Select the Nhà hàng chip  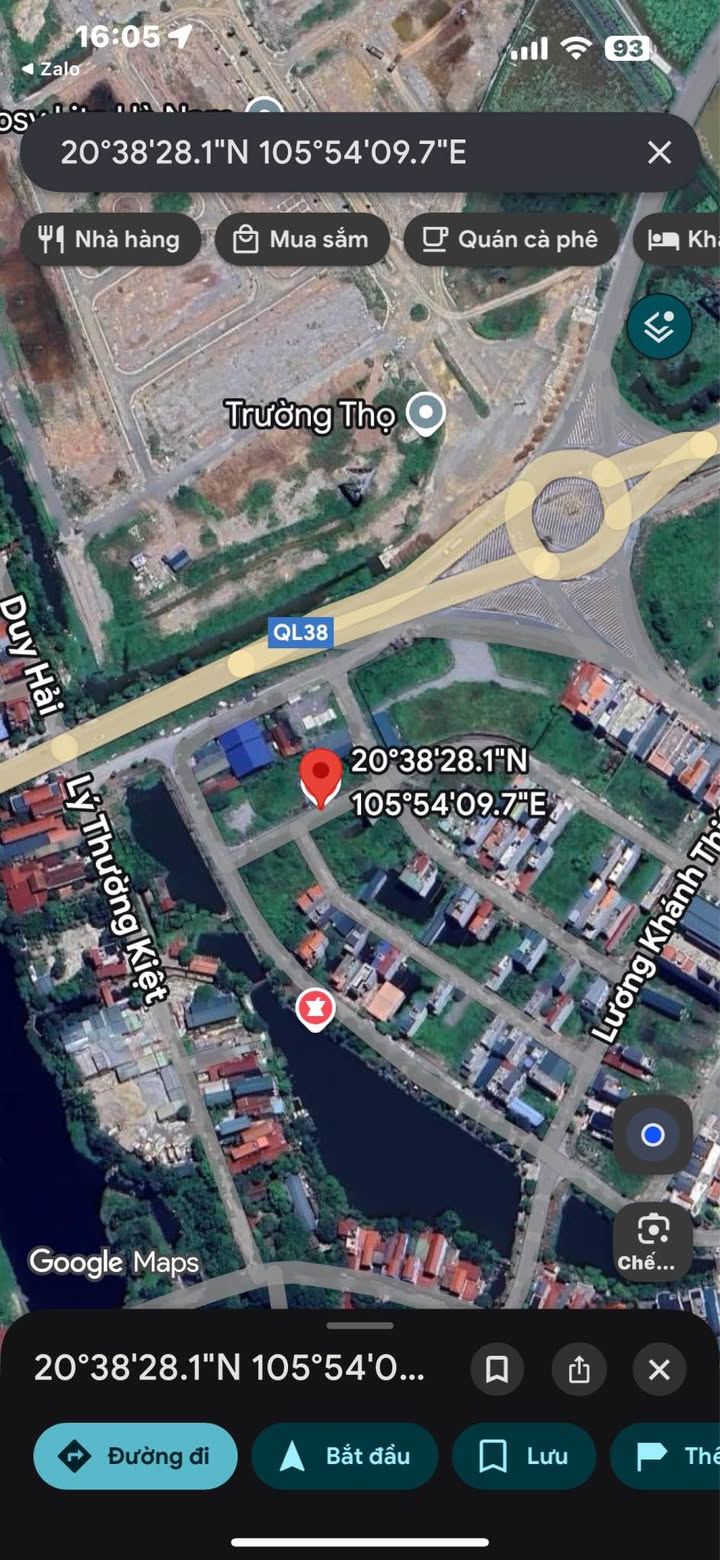[110, 240]
